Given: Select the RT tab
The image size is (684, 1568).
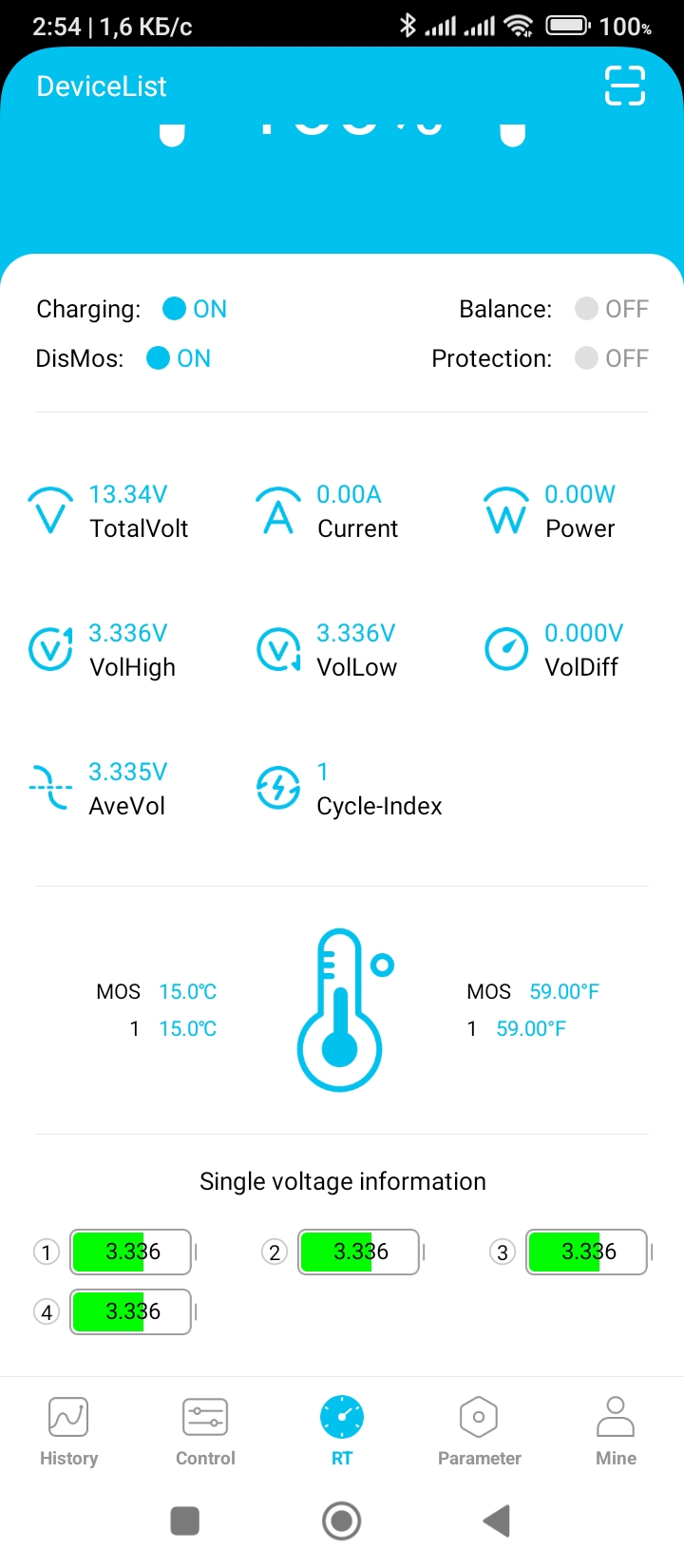Looking at the screenshot, I should click(x=342, y=1430).
